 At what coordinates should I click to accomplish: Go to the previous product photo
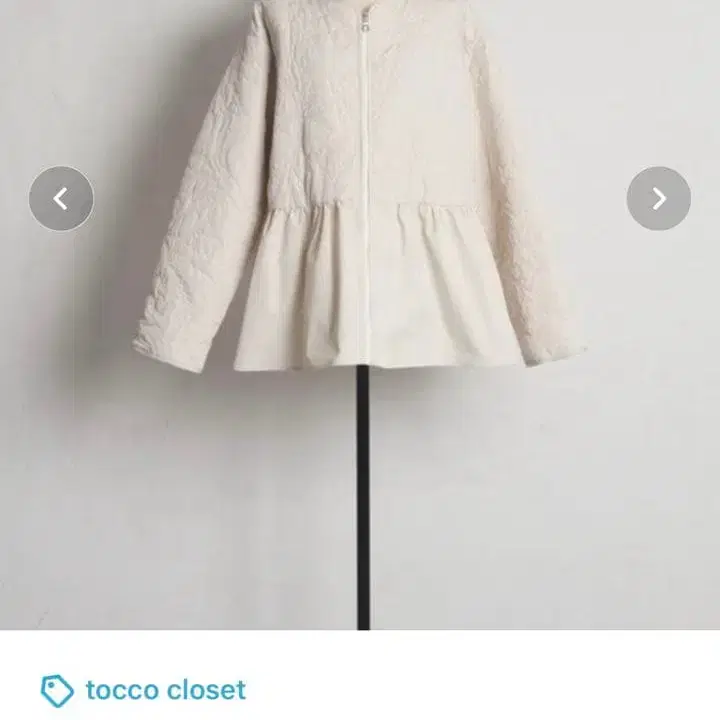coord(61,199)
